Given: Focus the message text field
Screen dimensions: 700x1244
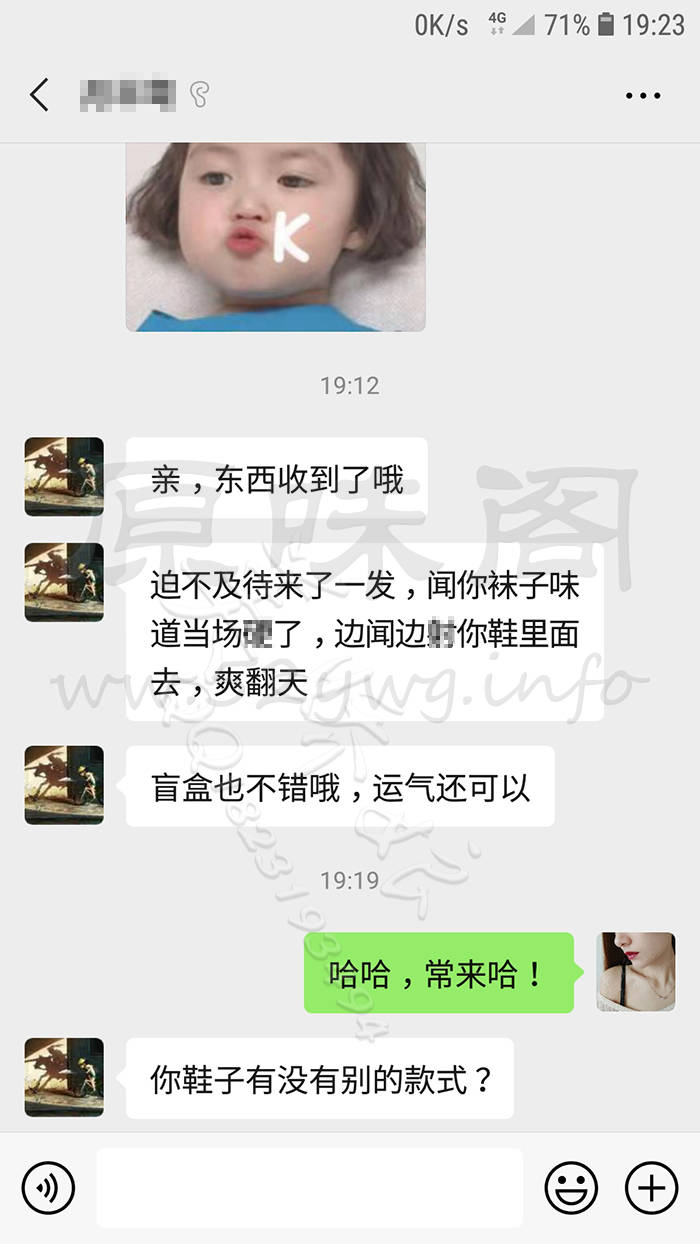Looking at the screenshot, I should click(x=309, y=1188).
